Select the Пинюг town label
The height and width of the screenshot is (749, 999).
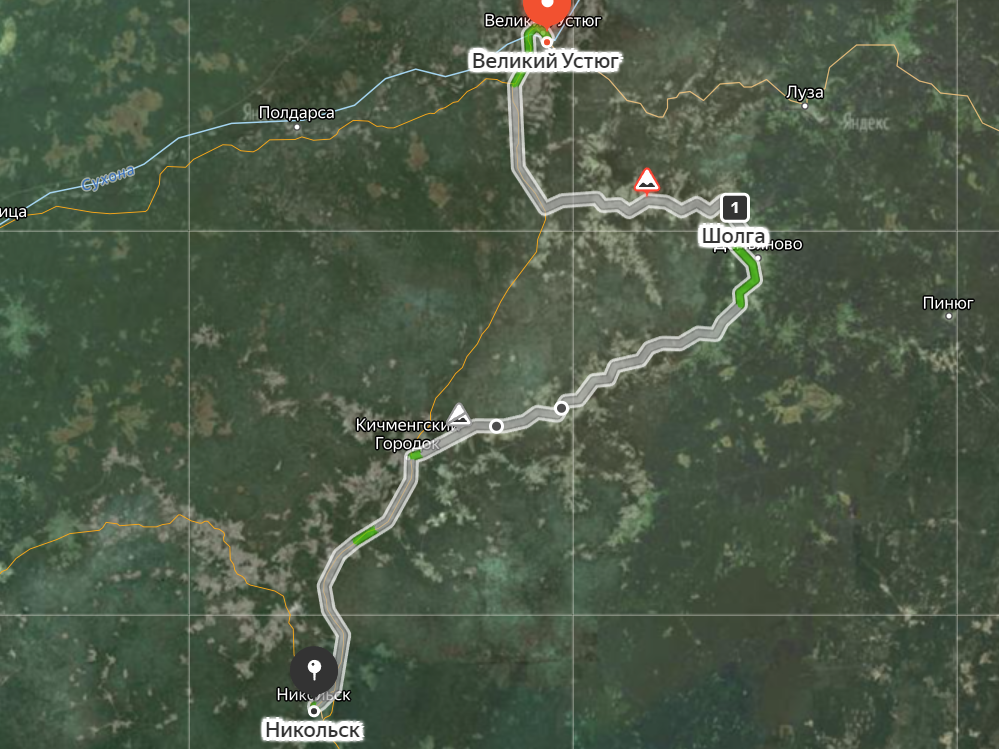[x=949, y=302]
